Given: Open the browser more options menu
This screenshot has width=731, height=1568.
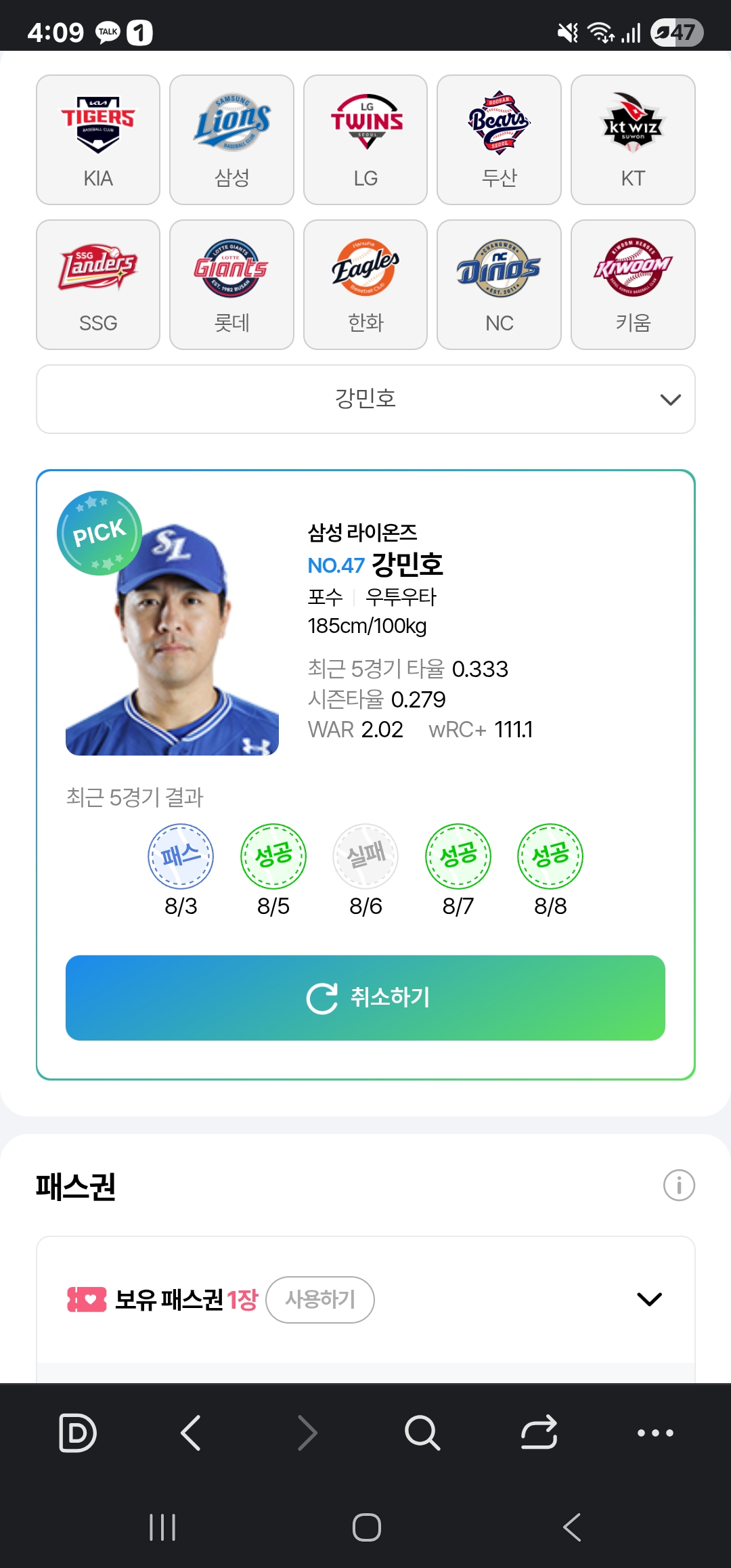Looking at the screenshot, I should (655, 1433).
